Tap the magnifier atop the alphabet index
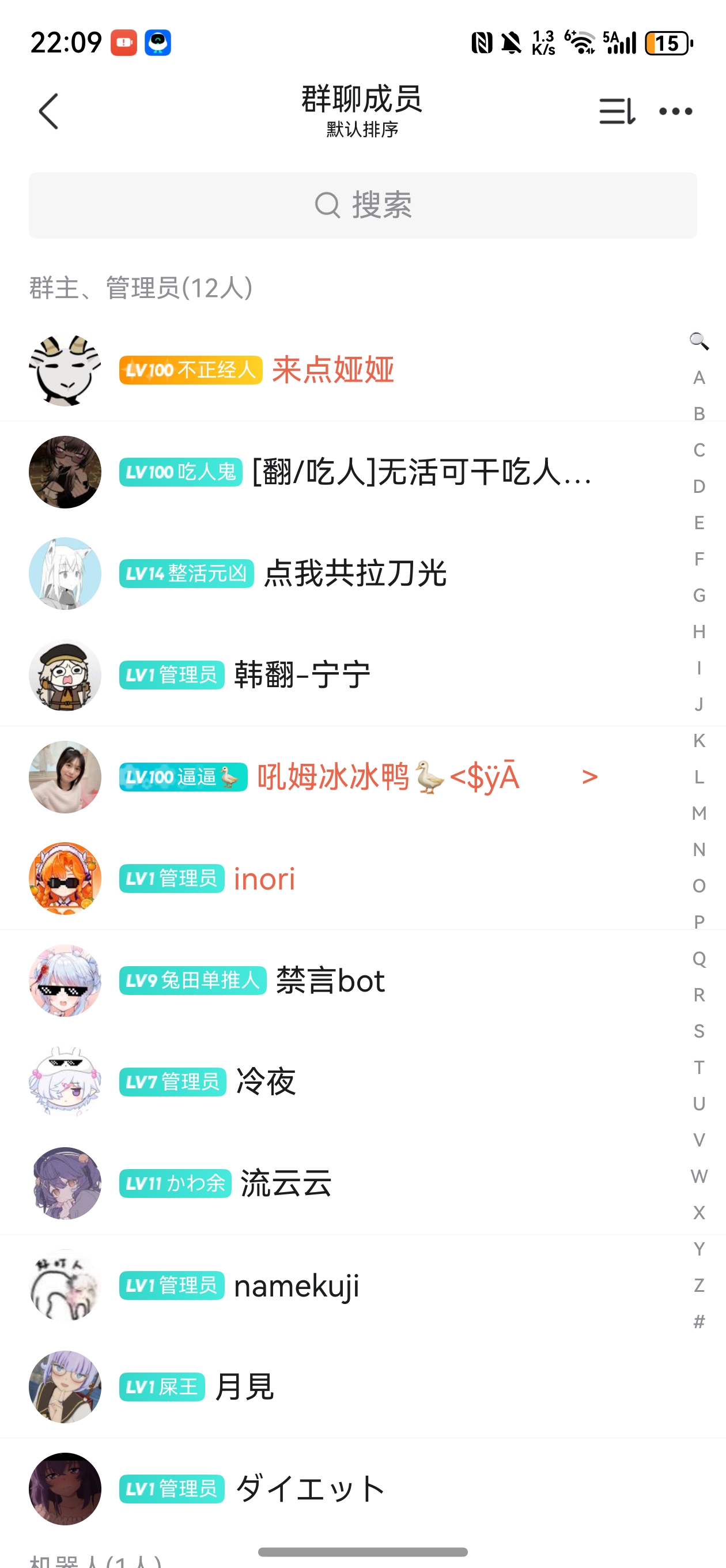The width and height of the screenshot is (726, 1568). coord(698,341)
